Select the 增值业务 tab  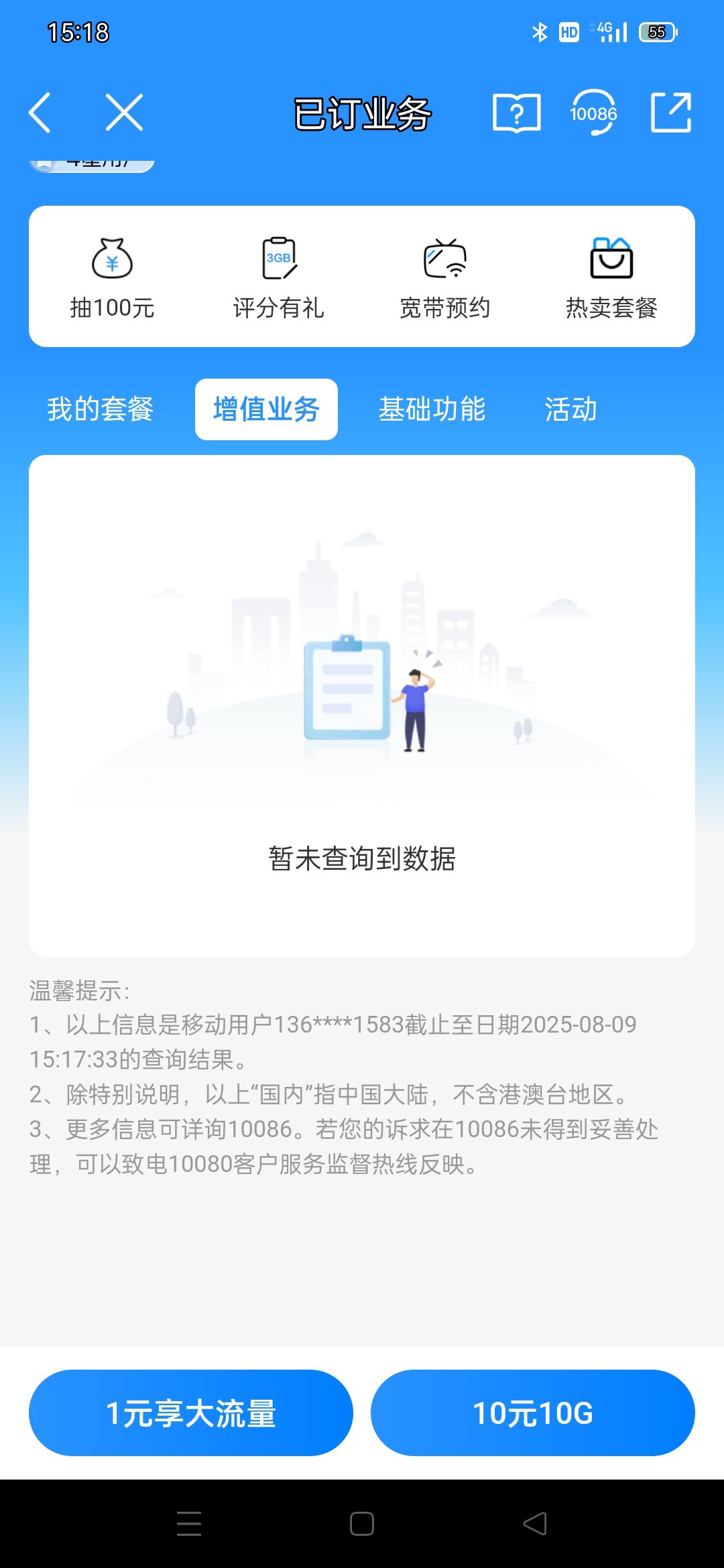click(x=266, y=409)
